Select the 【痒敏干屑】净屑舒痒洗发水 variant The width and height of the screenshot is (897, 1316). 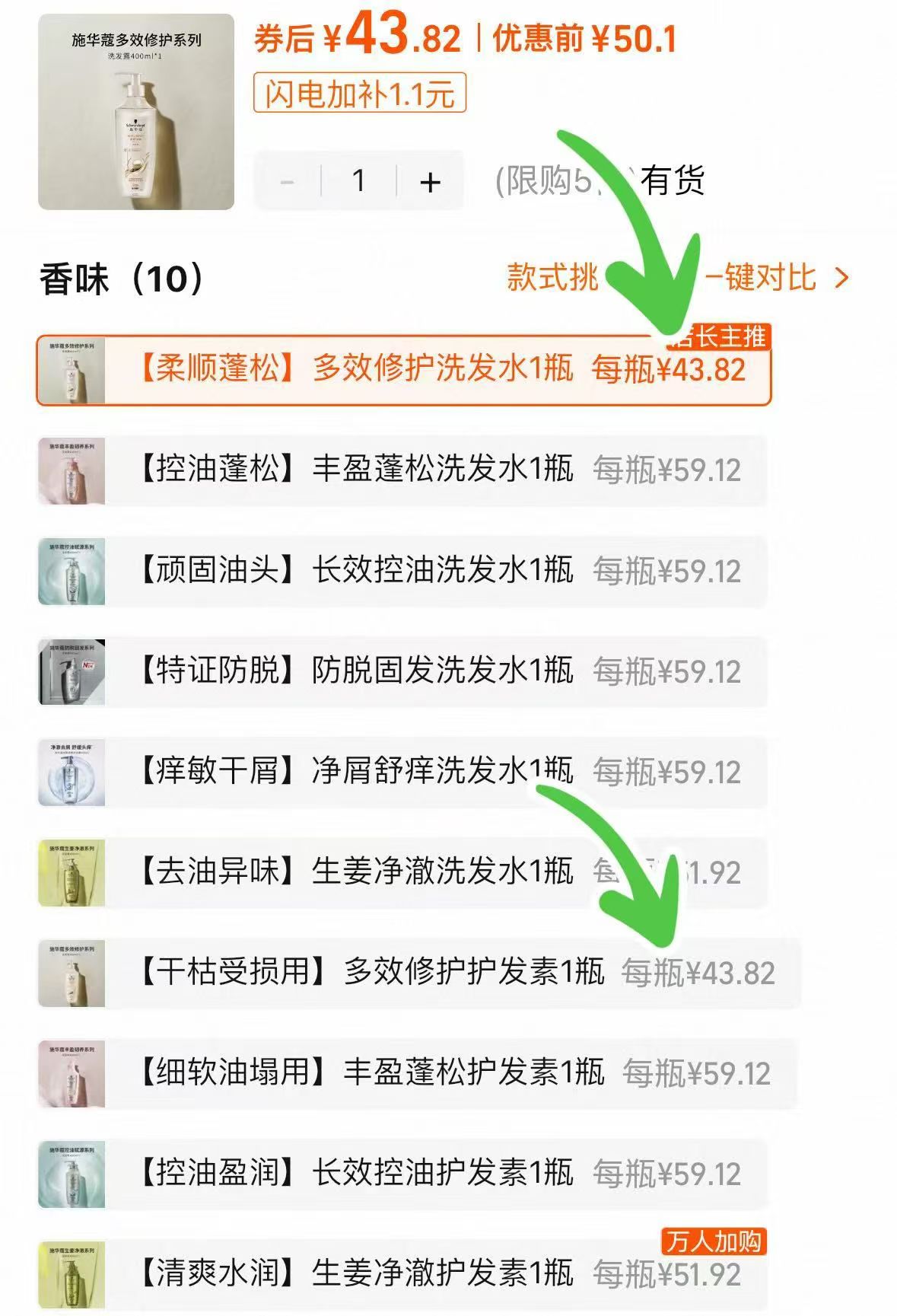pos(403,771)
